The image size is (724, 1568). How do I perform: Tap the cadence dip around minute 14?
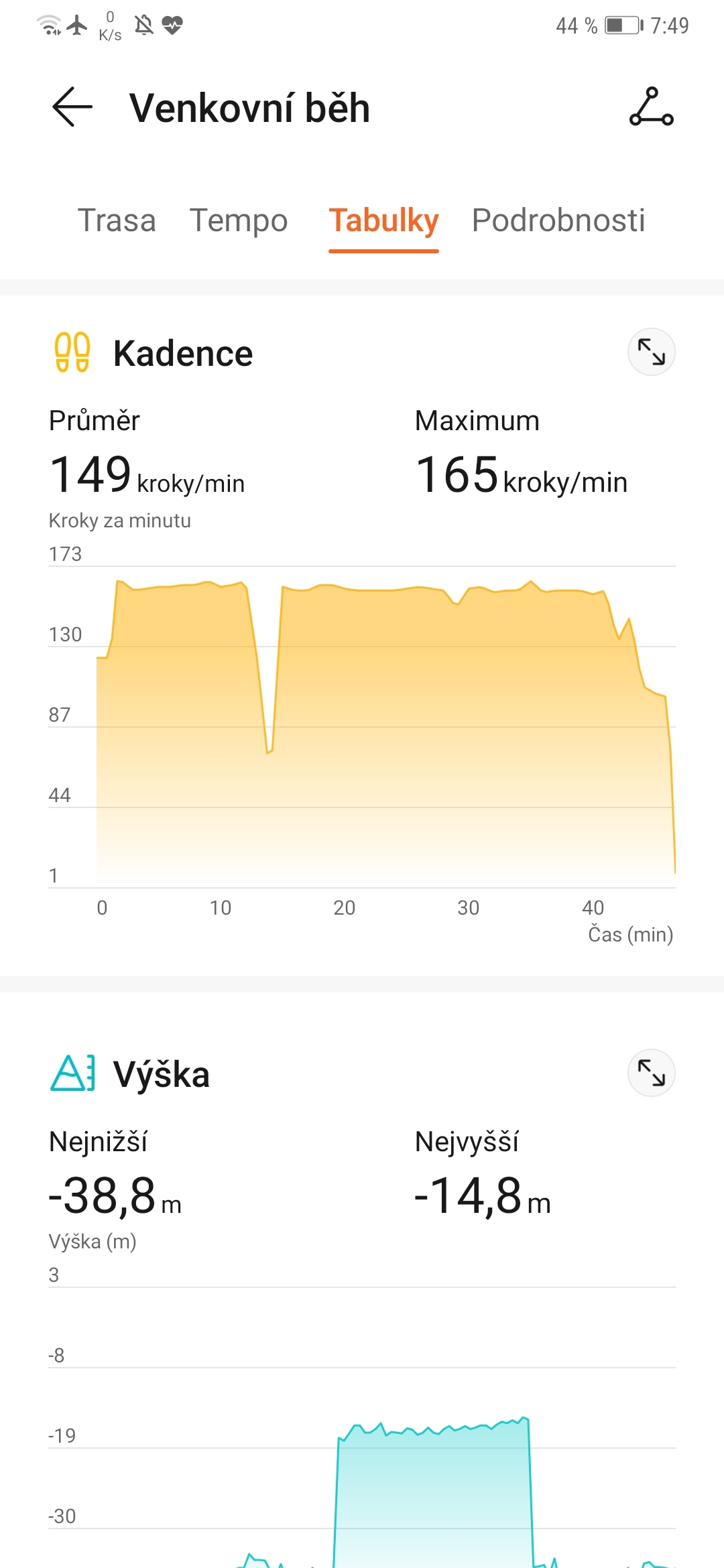pyautogui.click(x=270, y=744)
